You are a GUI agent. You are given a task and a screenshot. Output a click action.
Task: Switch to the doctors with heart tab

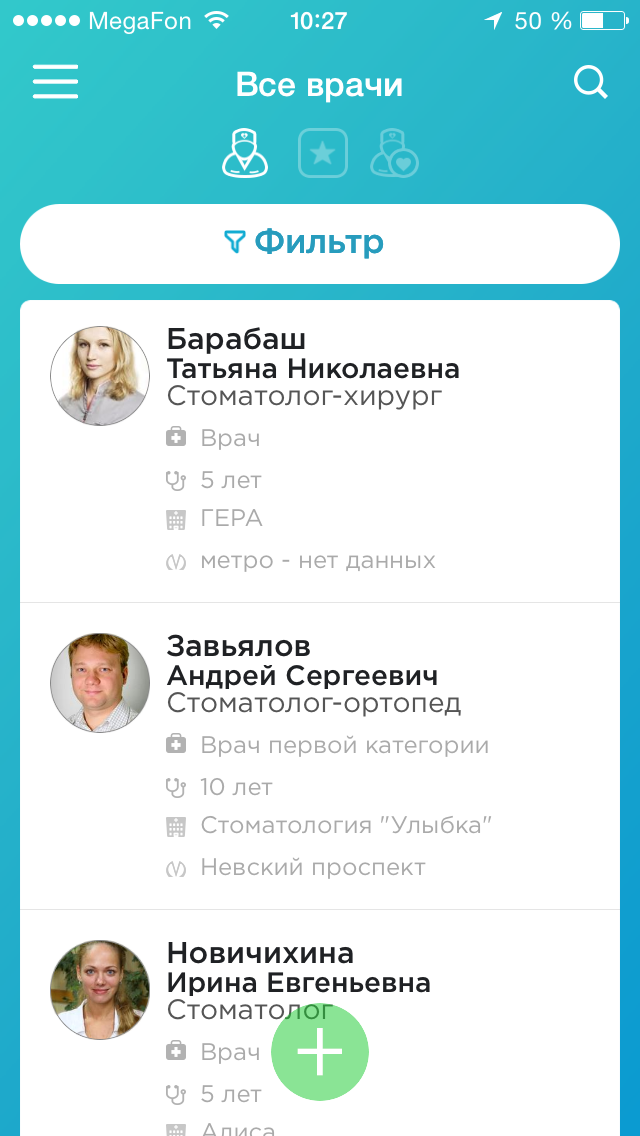click(x=394, y=155)
